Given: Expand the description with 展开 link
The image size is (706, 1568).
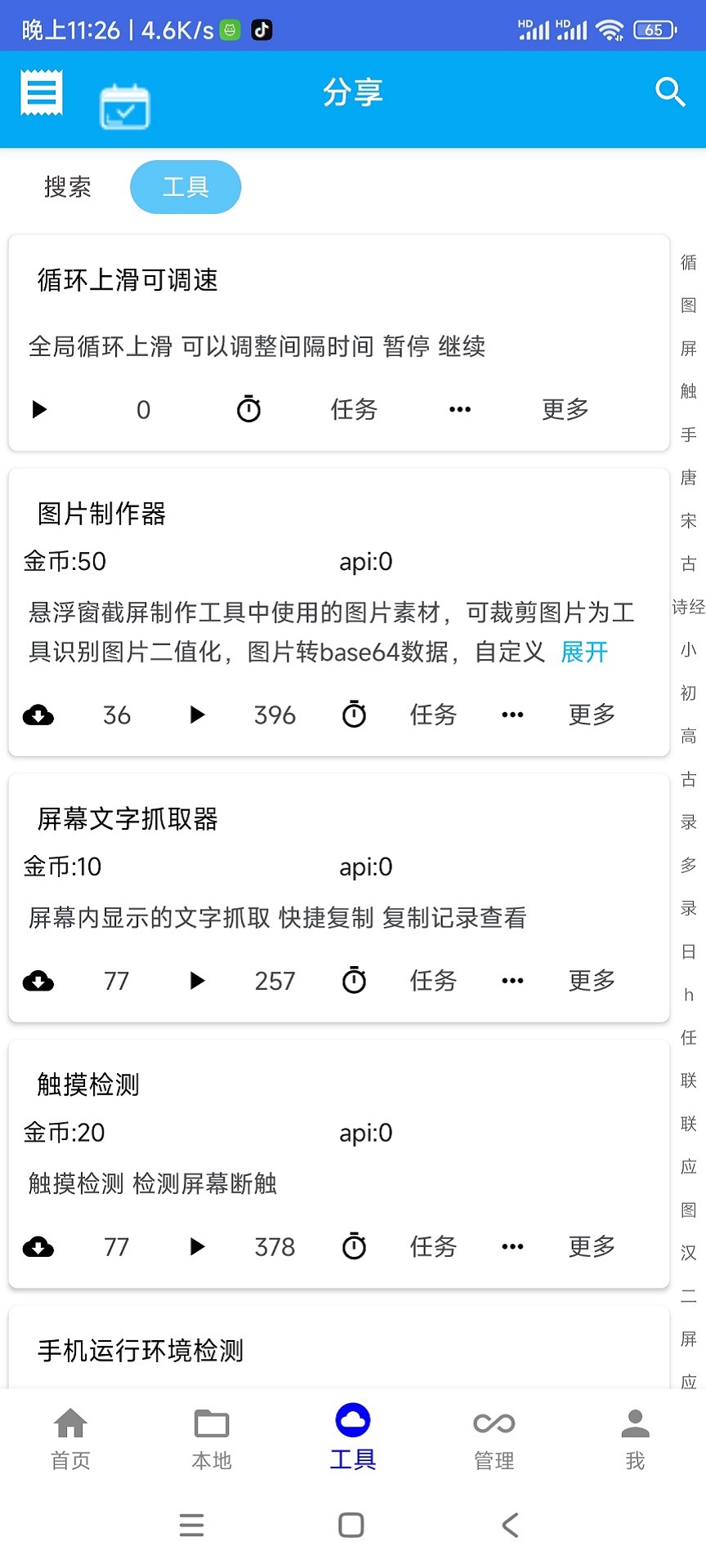Looking at the screenshot, I should [583, 652].
